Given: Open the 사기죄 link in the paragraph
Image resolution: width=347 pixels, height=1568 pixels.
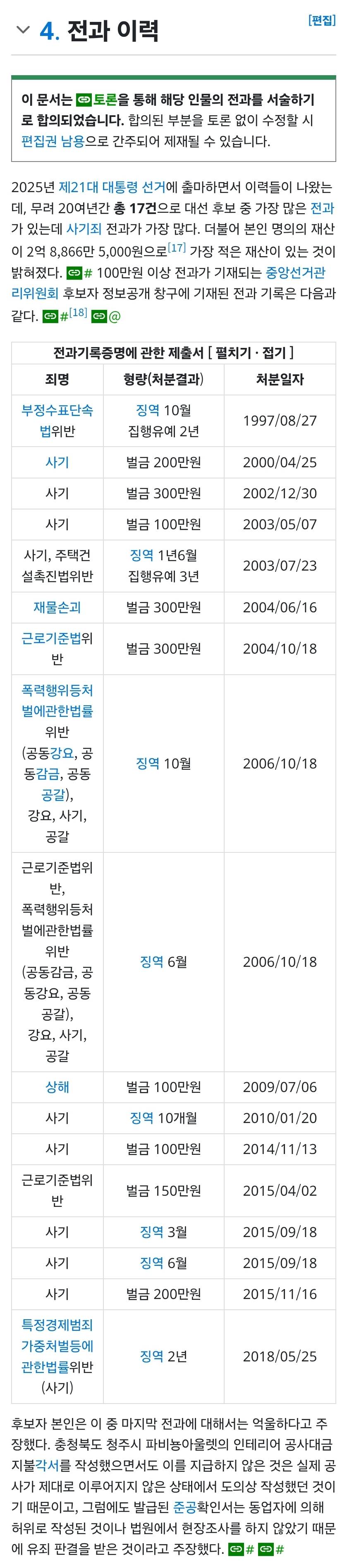Looking at the screenshot, I should pos(84,229).
